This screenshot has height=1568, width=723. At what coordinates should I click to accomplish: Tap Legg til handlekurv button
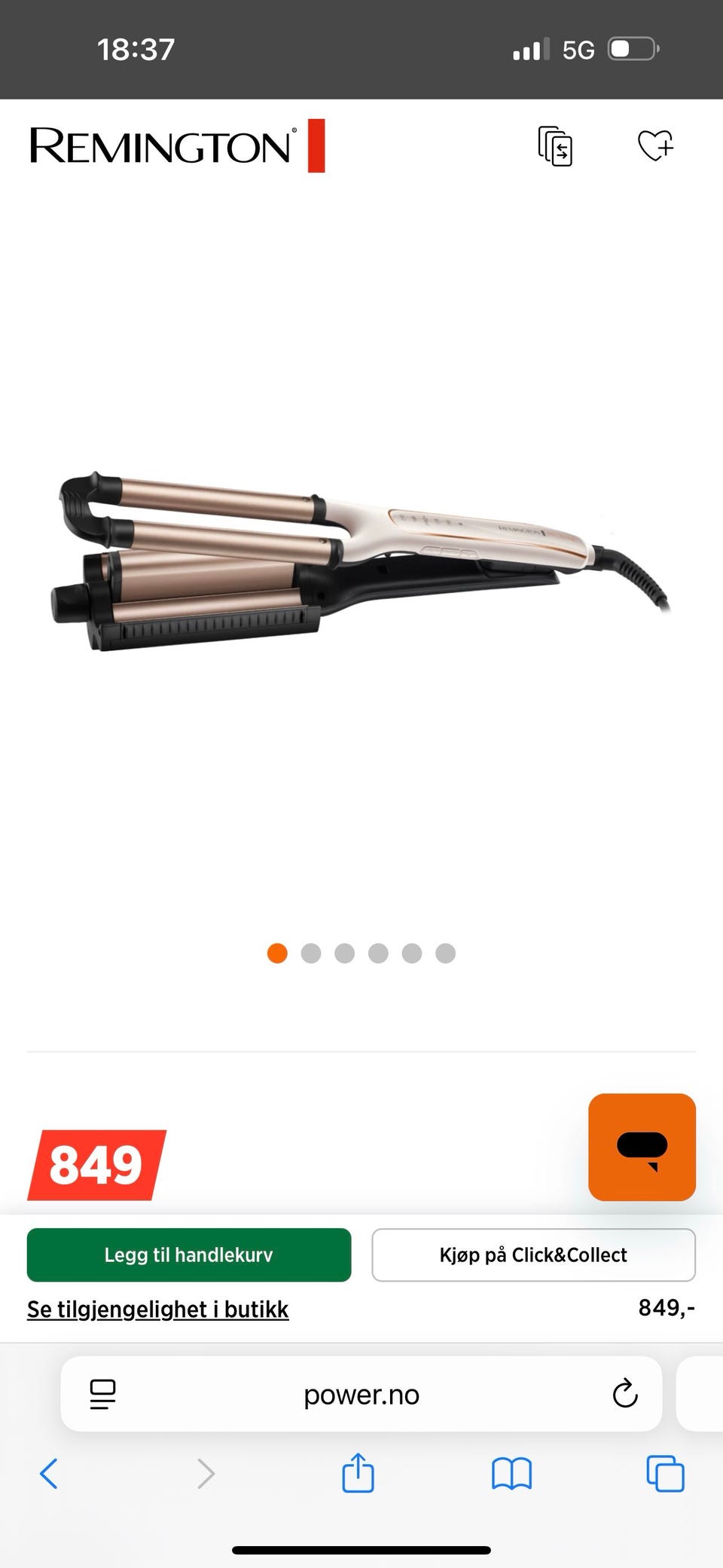coord(189,1255)
